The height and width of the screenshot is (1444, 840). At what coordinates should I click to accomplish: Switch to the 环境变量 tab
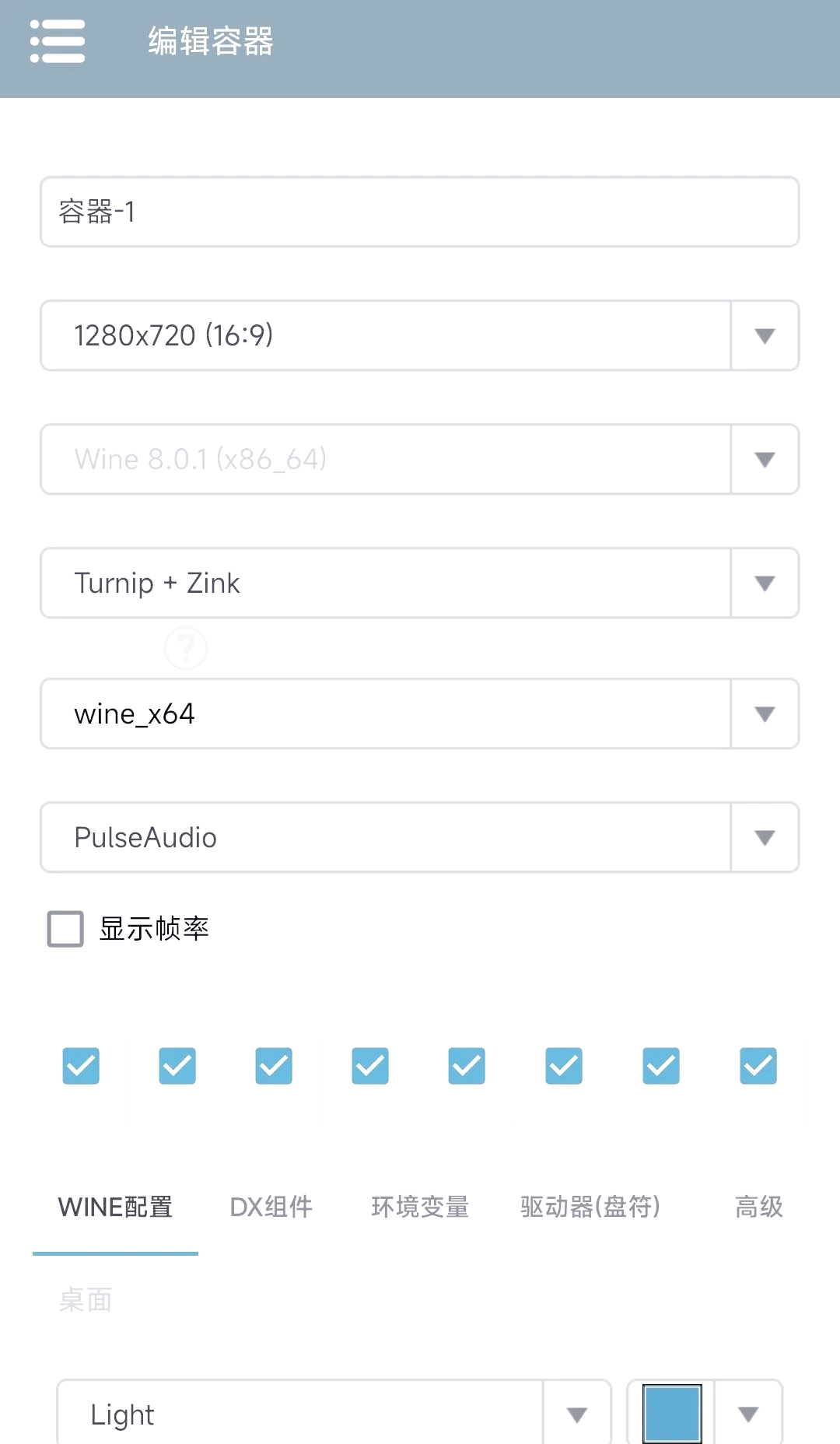(421, 1207)
